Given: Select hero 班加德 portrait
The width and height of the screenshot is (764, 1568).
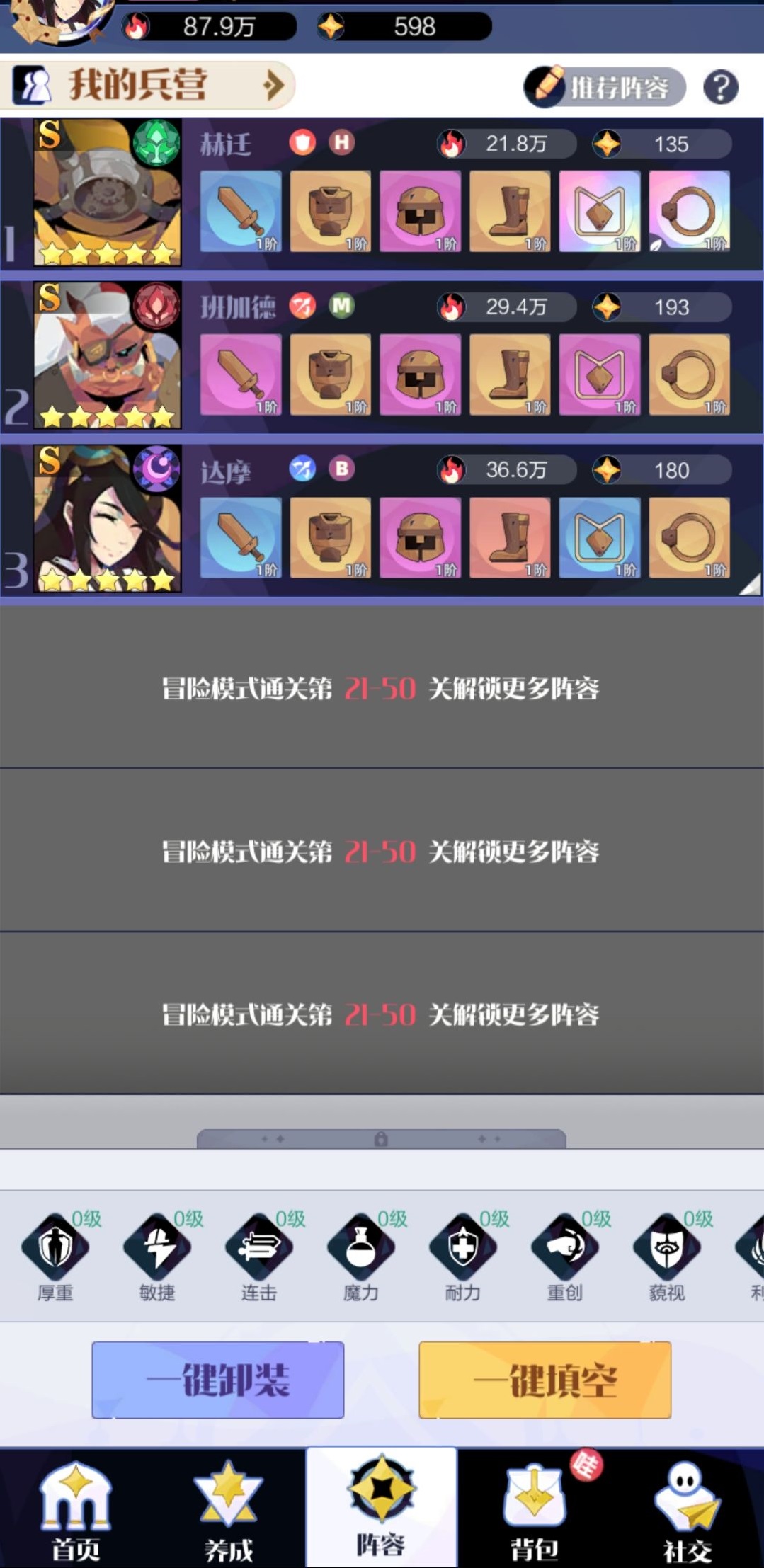Looking at the screenshot, I should coord(108,355).
